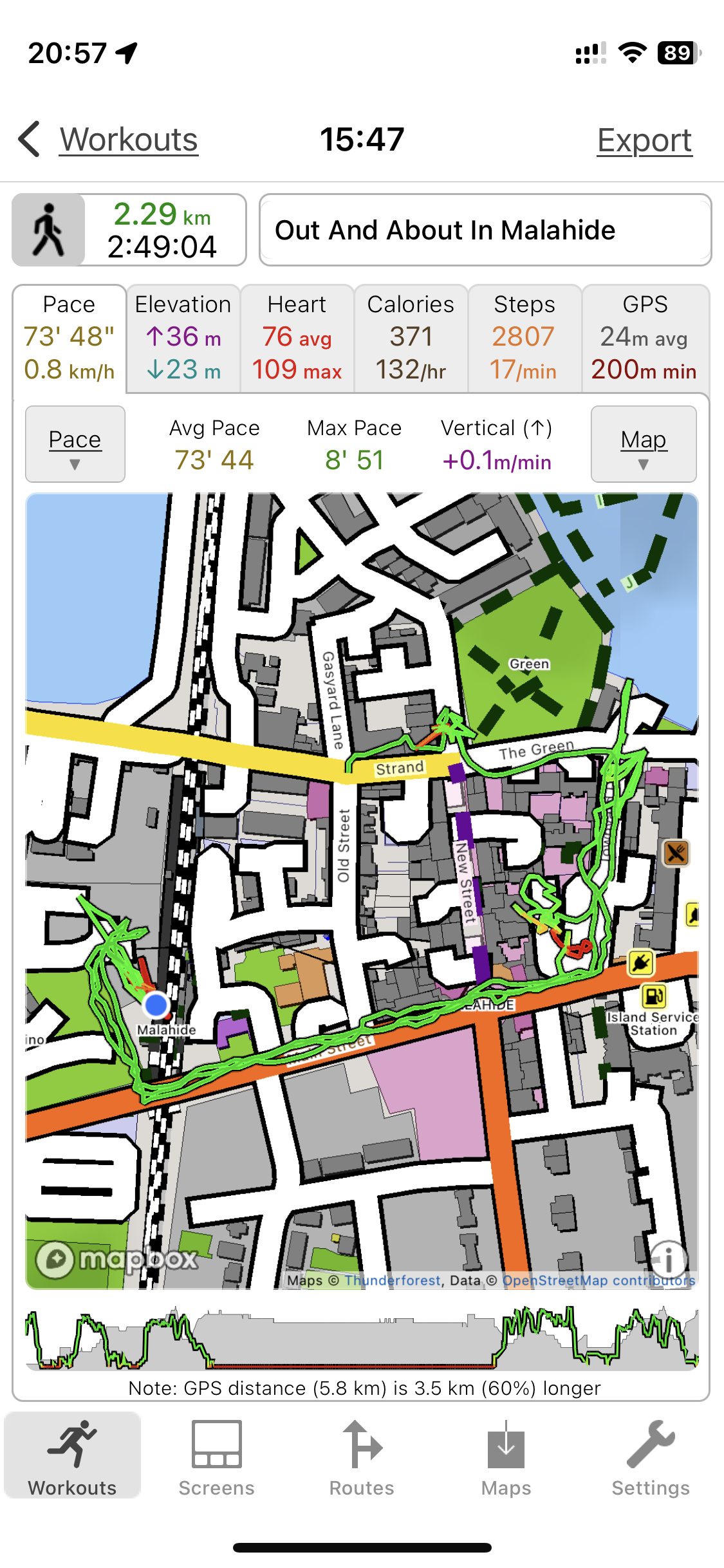Screen dimensions: 724x1568
Task: Switch to the Heart tab
Action: click(297, 339)
